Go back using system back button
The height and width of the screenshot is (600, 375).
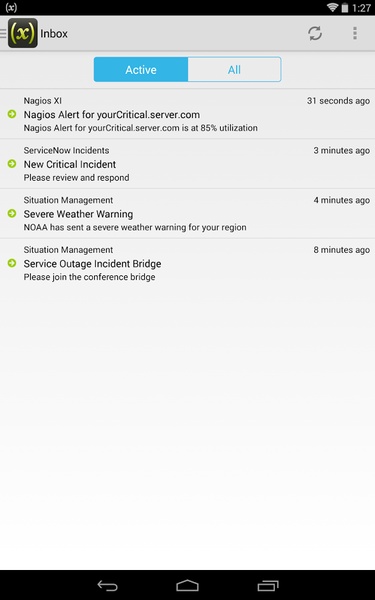click(x=108, y=585)
